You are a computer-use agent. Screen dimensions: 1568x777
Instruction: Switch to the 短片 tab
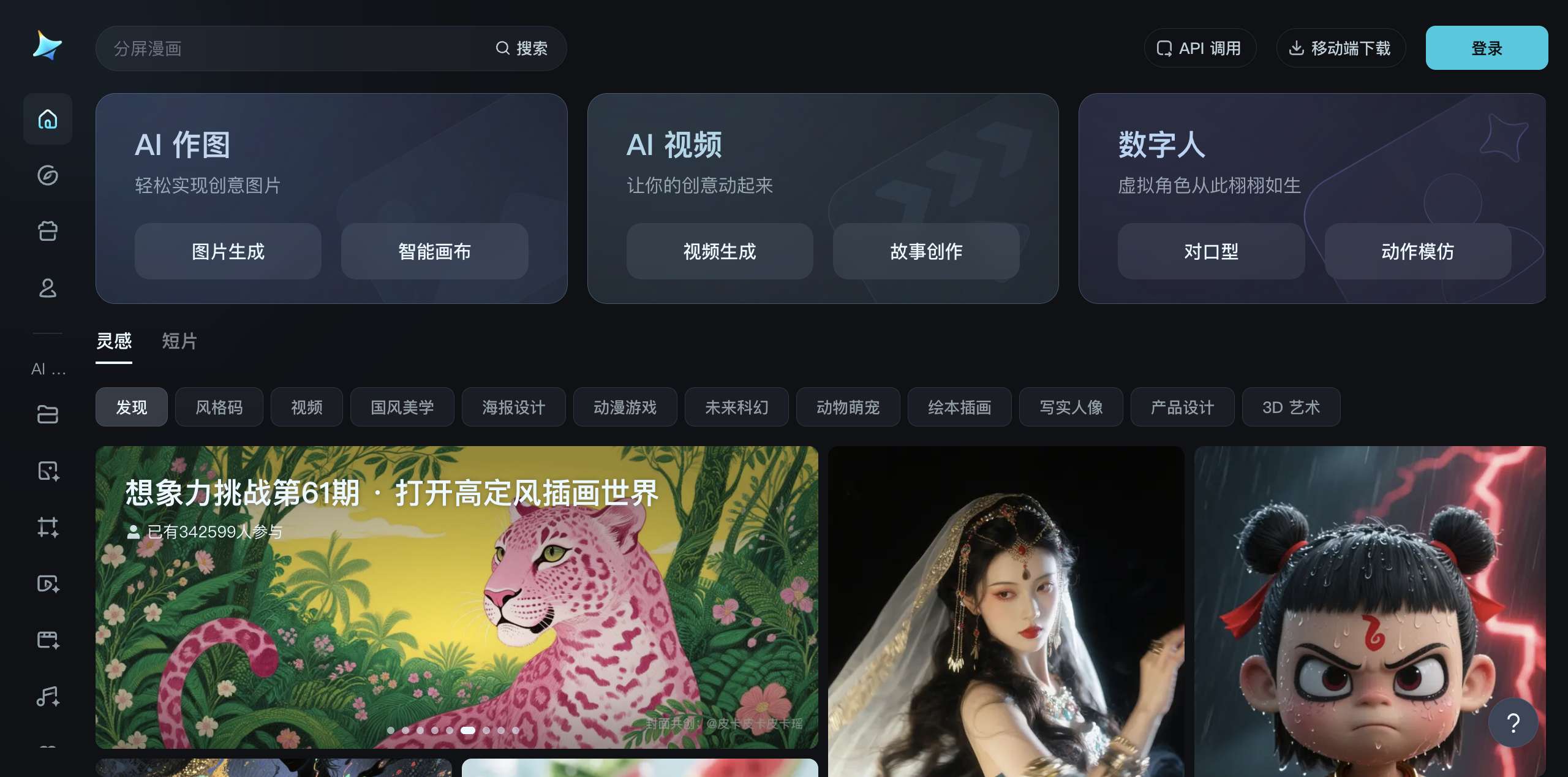coord(179,341)
